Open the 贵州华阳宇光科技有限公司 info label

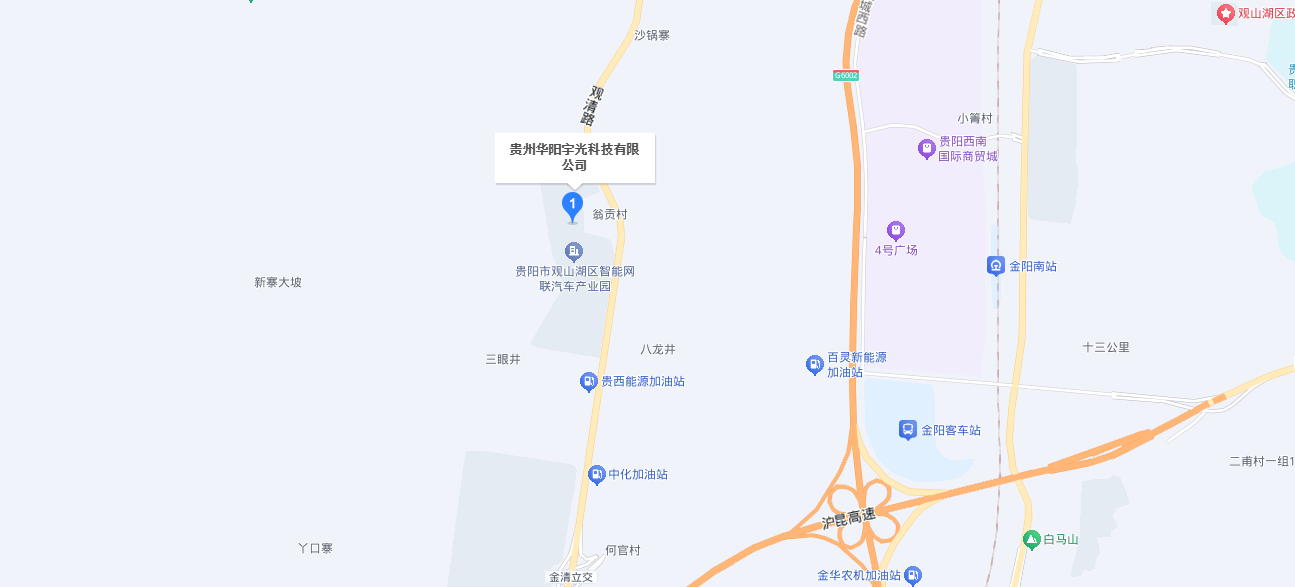(x=574, y=158)
